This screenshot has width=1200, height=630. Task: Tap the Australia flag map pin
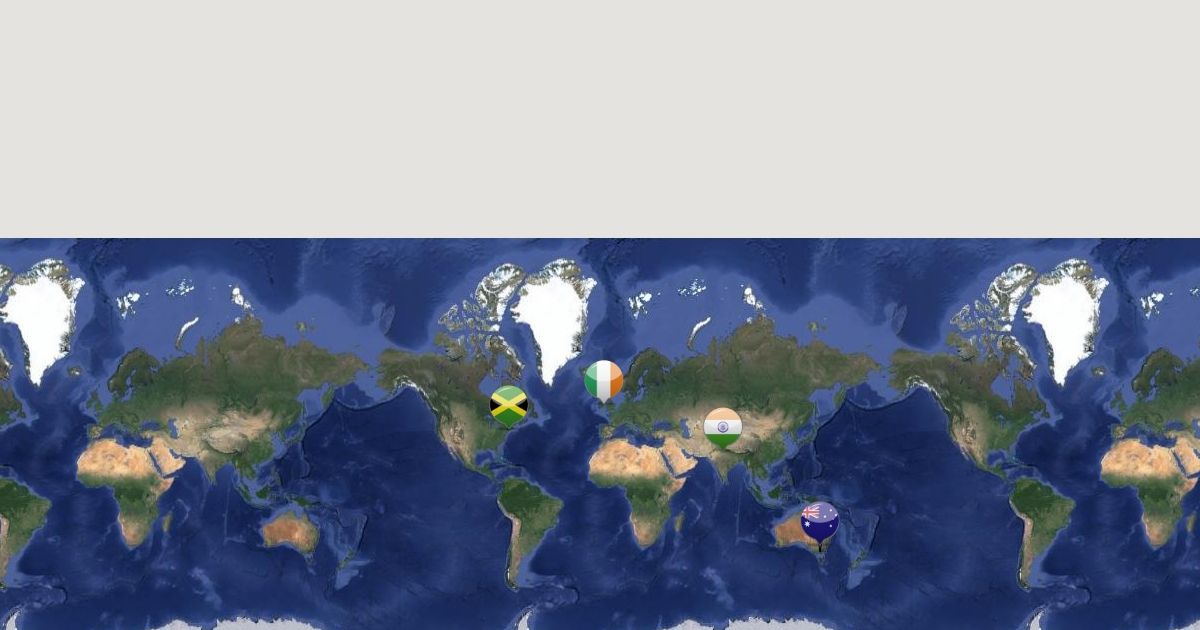click(x=820, y=521)
